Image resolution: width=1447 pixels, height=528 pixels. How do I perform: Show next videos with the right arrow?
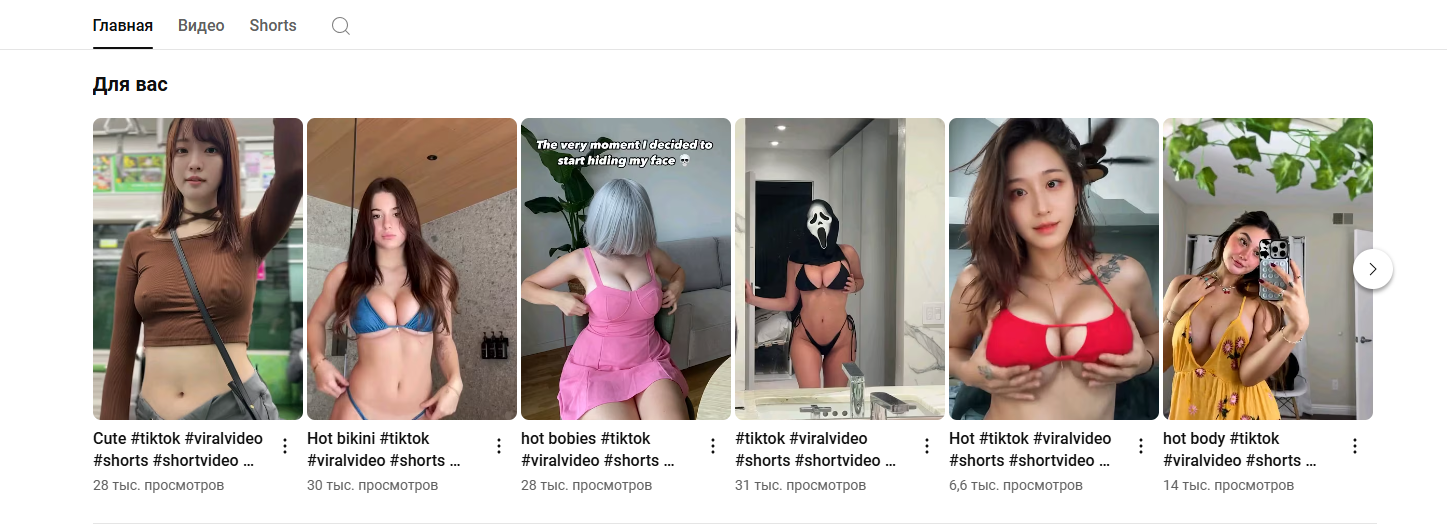coord(1372,269)
